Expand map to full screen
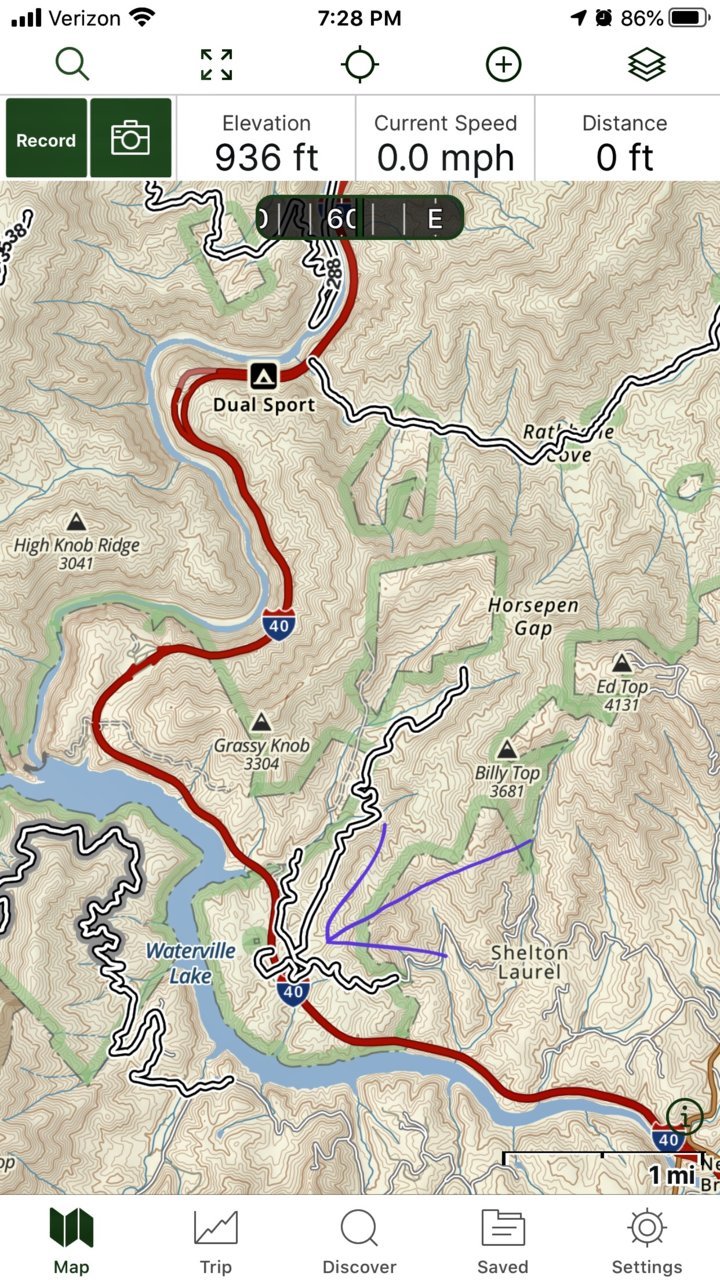Screen dimensions: 720x1280 pyautogui.click(x=216, y=65)
